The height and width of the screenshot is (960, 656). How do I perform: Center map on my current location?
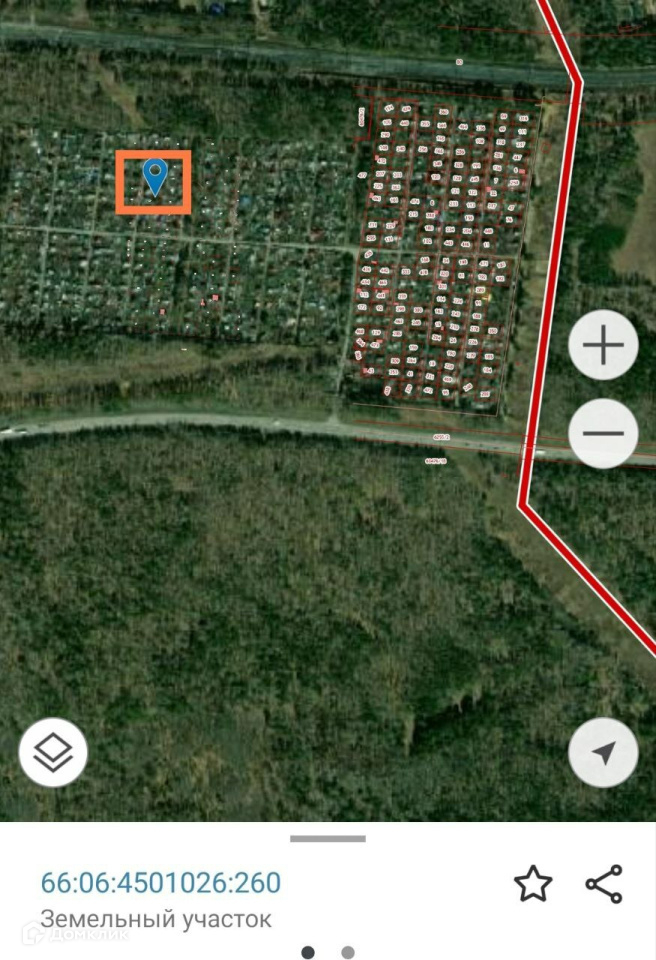(x=603, y=752)
